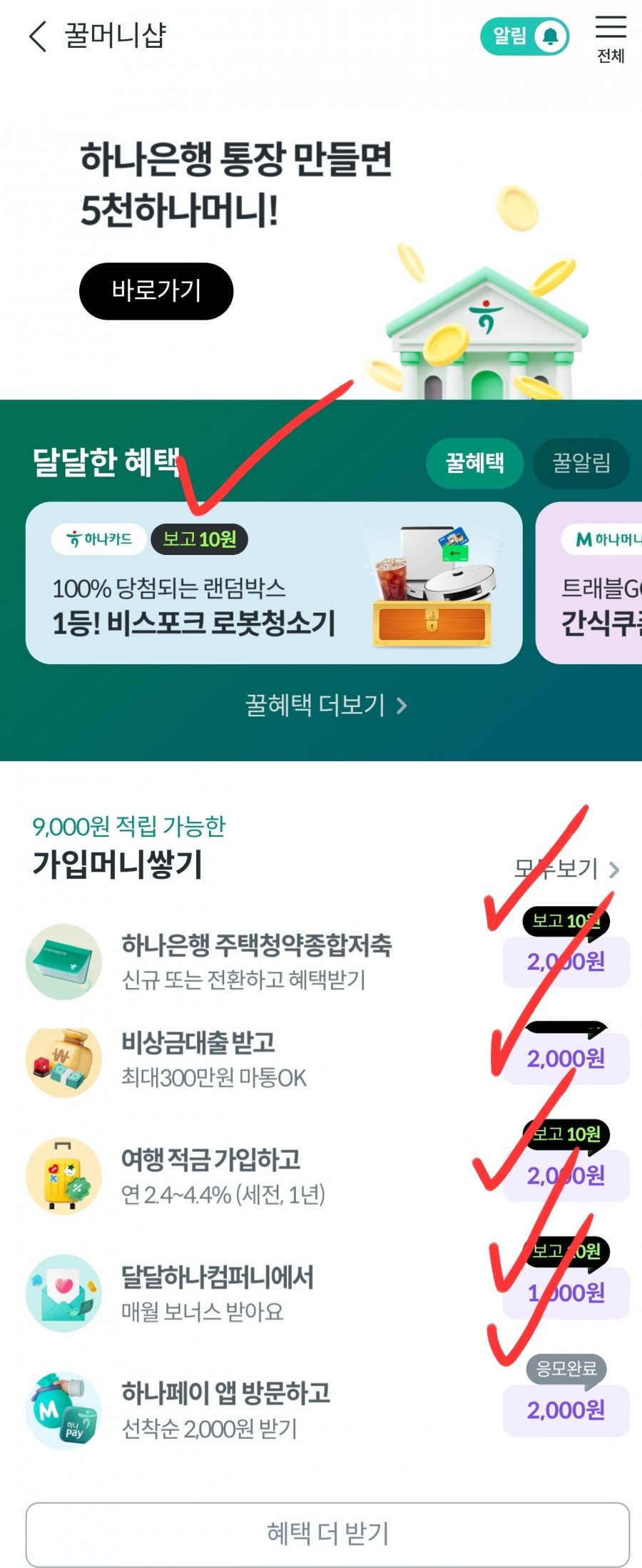The height and width of the screenshot is (1568, 642).
Task: View more via 꿀혜택 더보기
Action: (326, 705)
